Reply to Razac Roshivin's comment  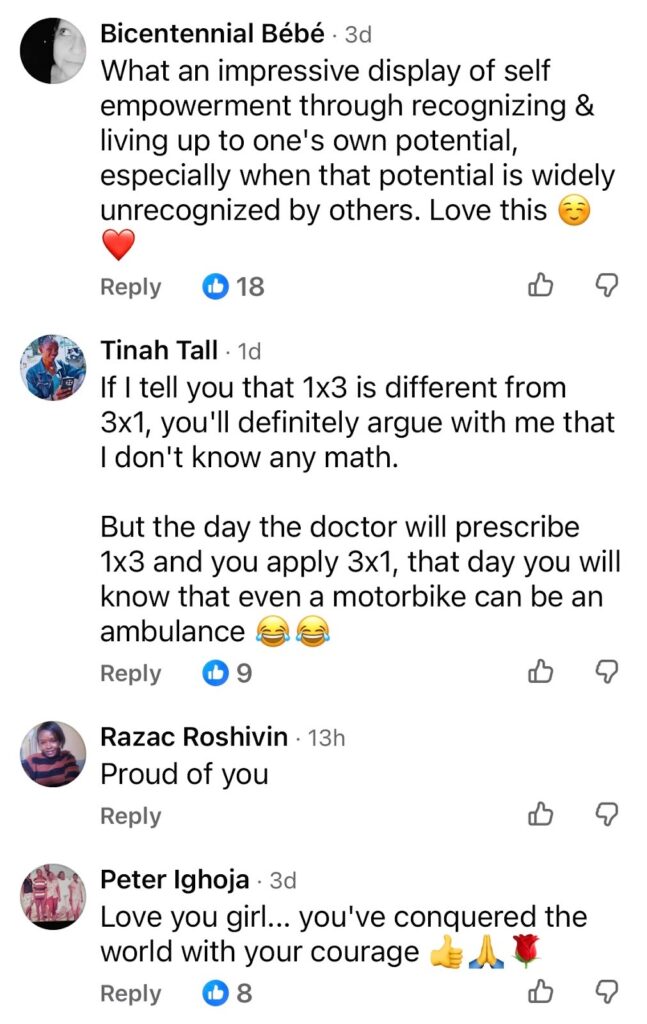point(130,816)
